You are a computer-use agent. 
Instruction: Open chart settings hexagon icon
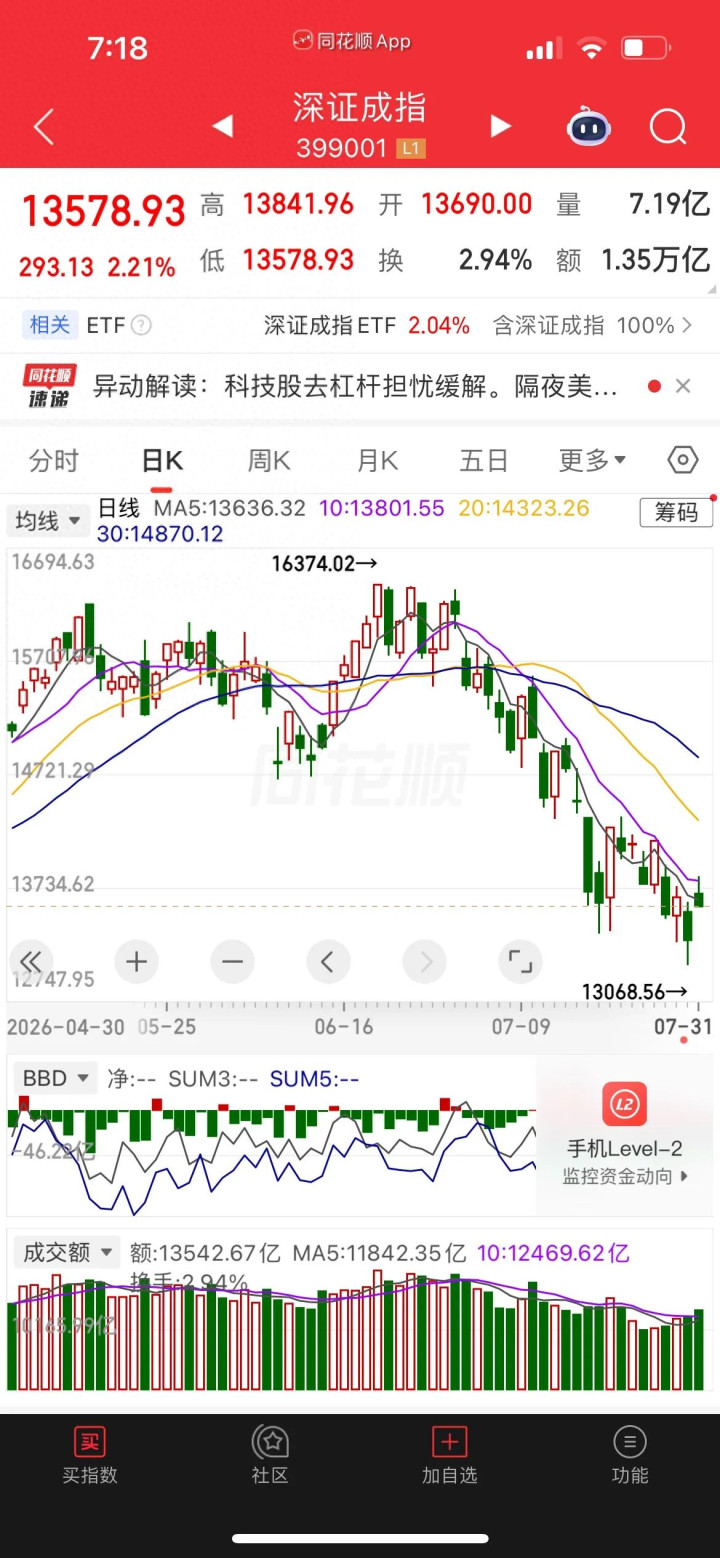coord(682,460)
